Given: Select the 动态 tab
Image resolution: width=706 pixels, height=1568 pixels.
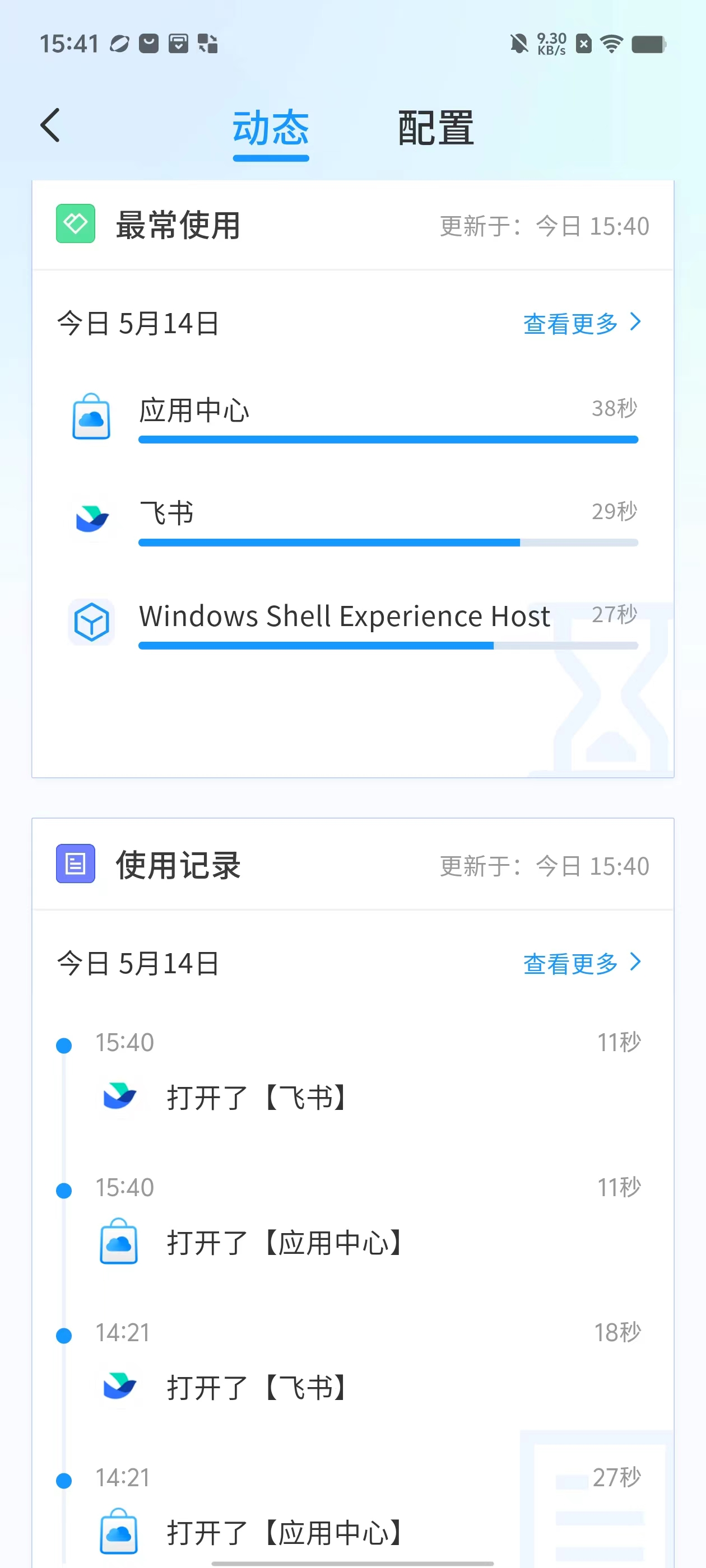Looking at the screenshot, I should tap(271, 128).
